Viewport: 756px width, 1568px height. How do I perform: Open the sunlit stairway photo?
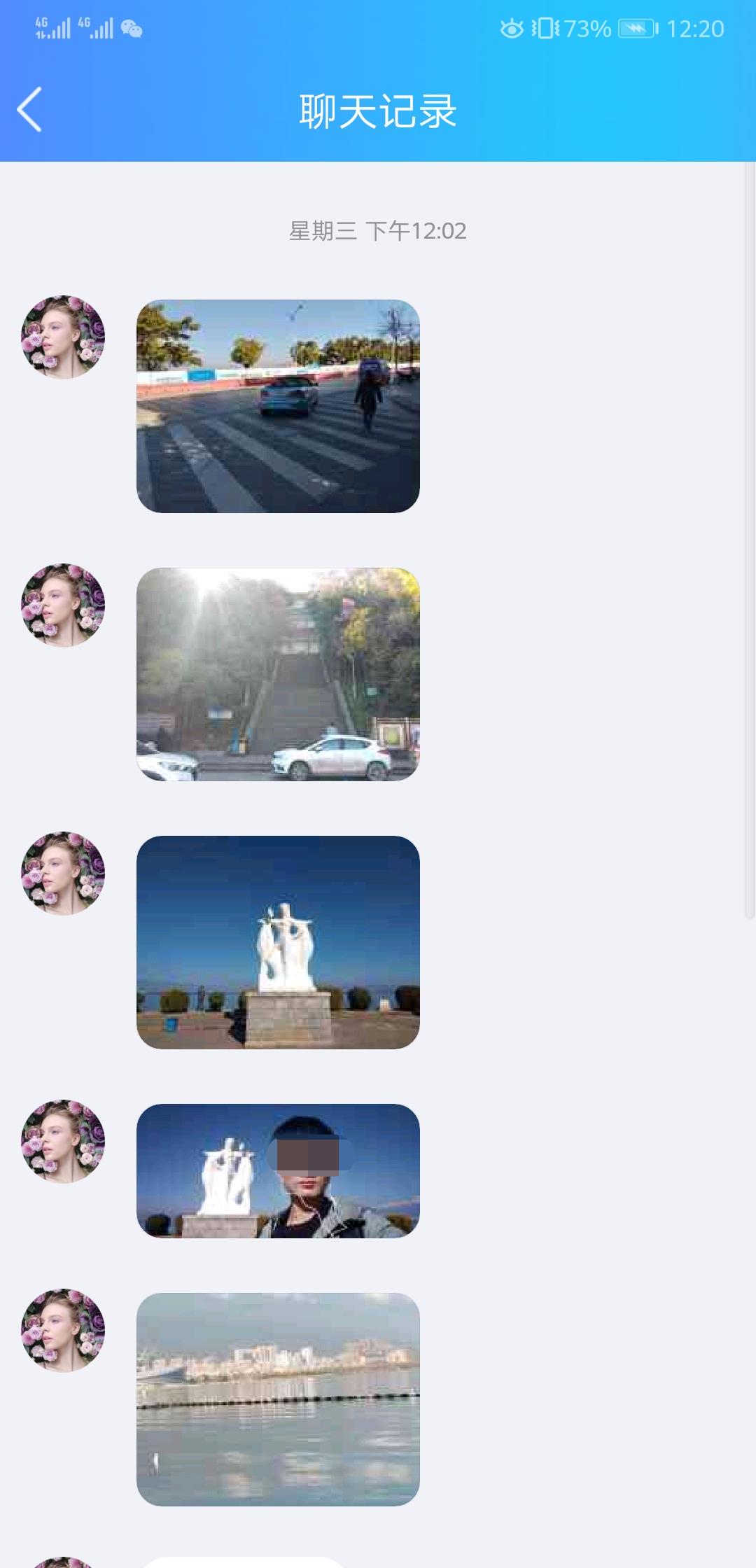click(x=278, y=674)
